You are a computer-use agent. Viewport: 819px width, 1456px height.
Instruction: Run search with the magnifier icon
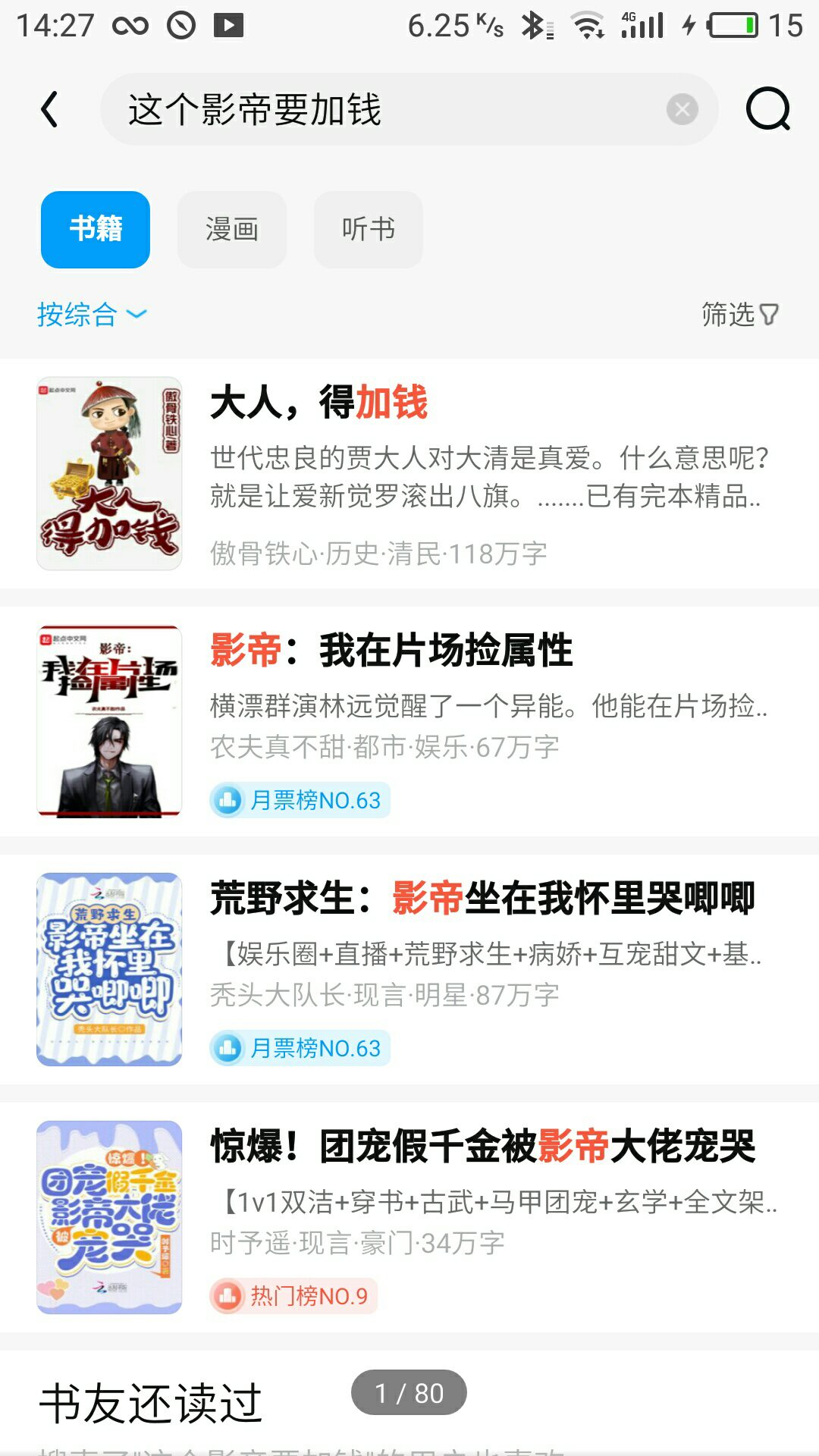[x=767, y=109]
